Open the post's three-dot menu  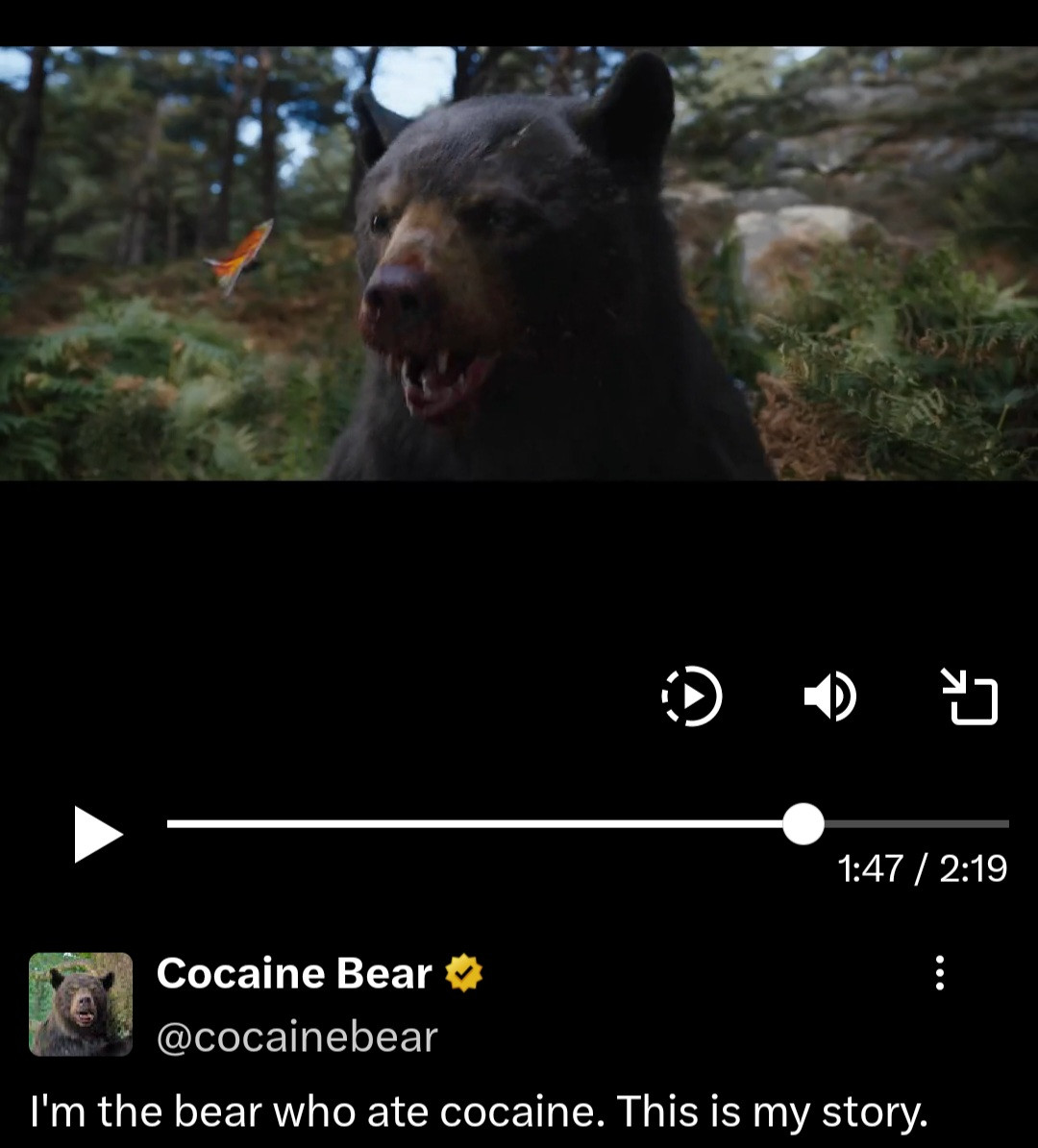(940, 973)
